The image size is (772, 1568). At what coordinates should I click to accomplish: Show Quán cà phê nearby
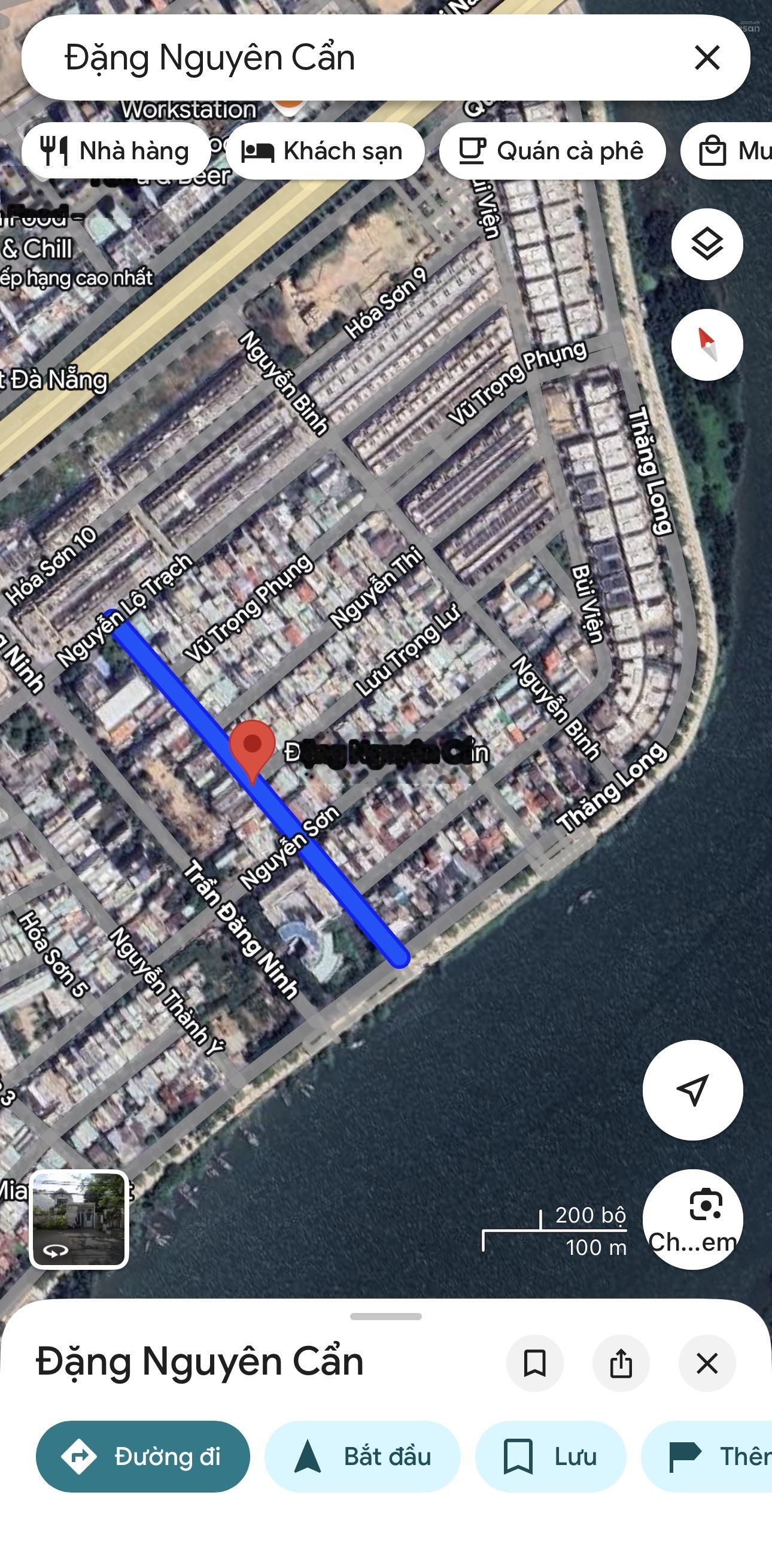(x=552, y=151)
